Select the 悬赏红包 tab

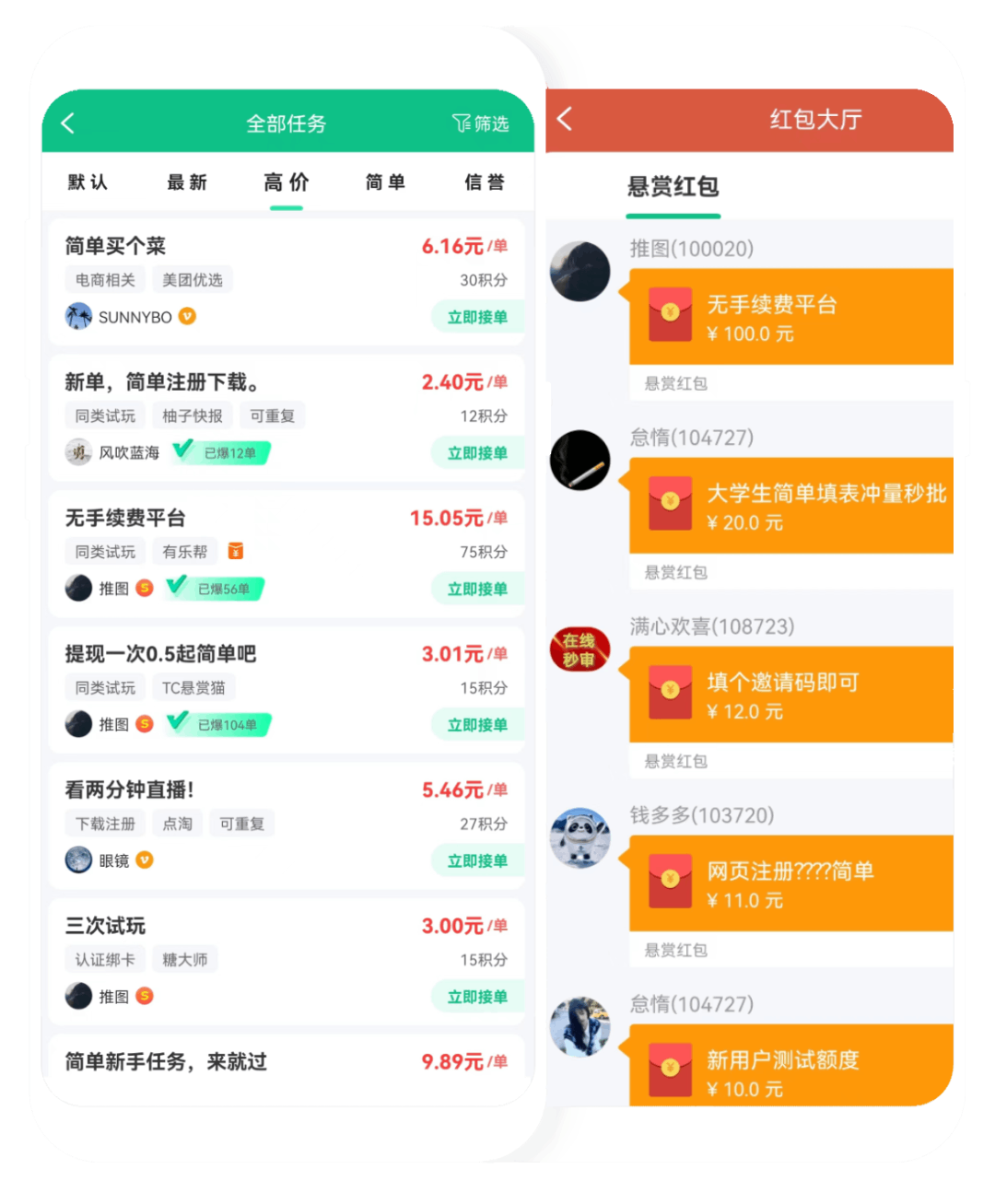(x=673, y=188)
